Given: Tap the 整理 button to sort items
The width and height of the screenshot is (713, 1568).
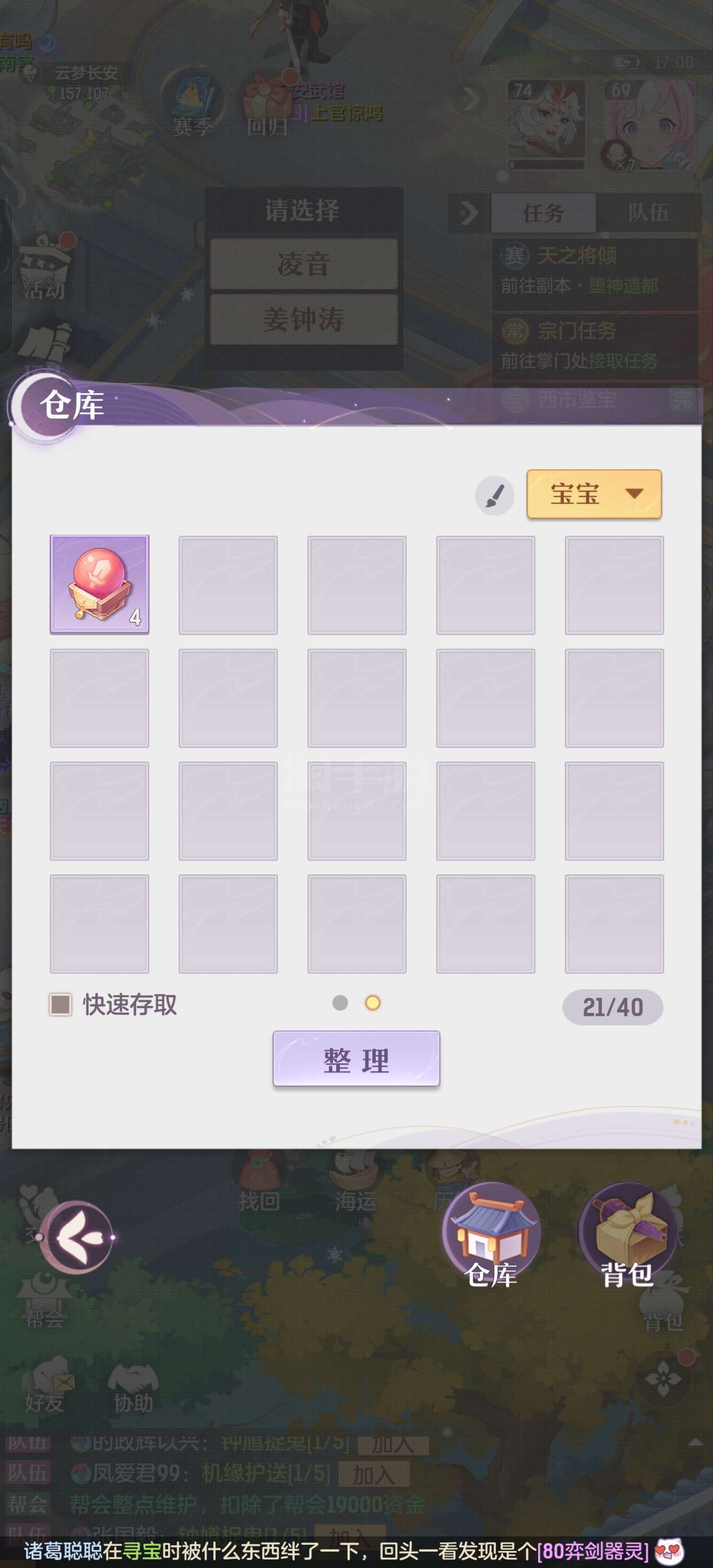Looking at the screenshot, I should 356,1058.
